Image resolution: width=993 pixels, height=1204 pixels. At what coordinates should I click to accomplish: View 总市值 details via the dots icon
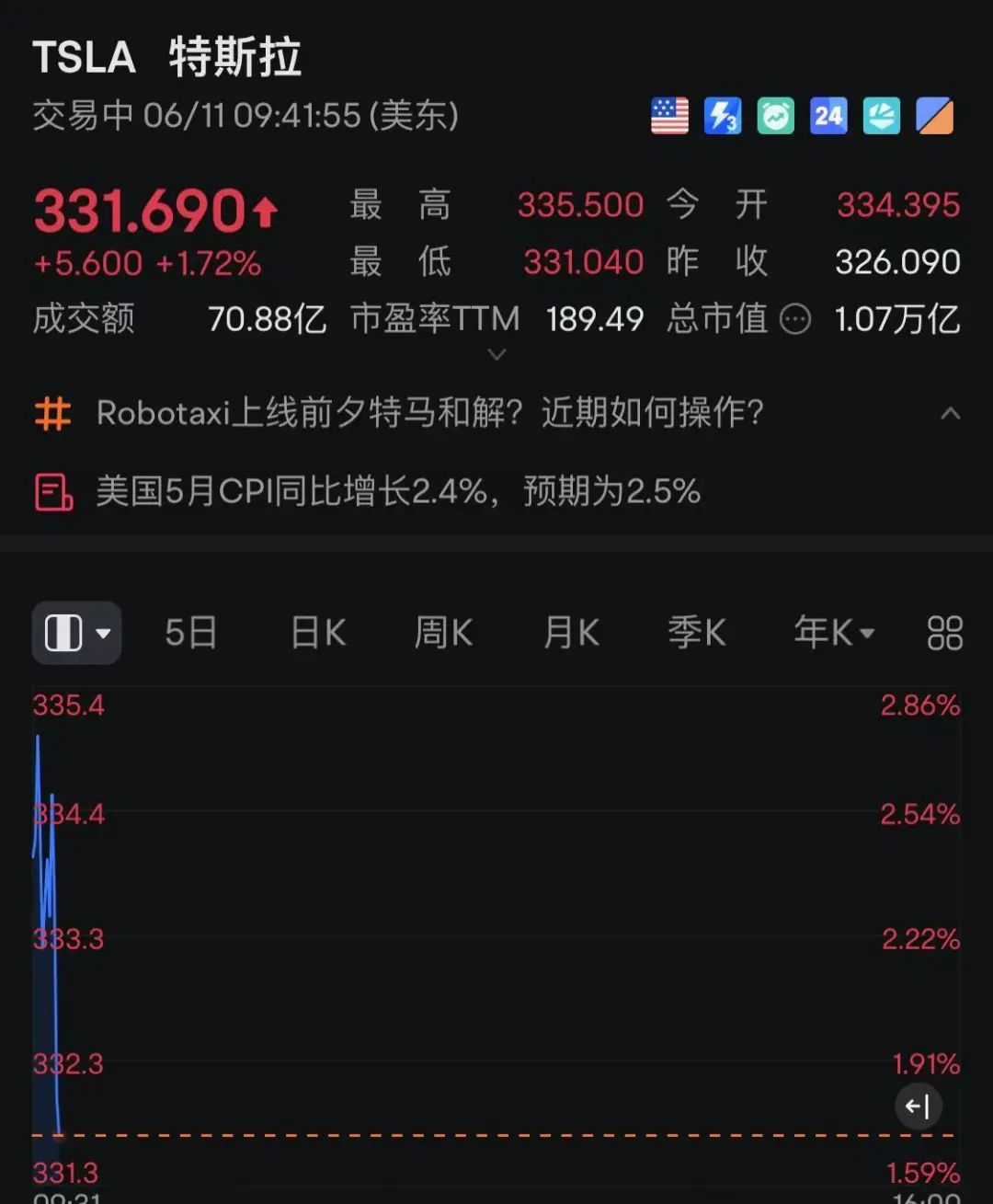click(x=794, y=319)
